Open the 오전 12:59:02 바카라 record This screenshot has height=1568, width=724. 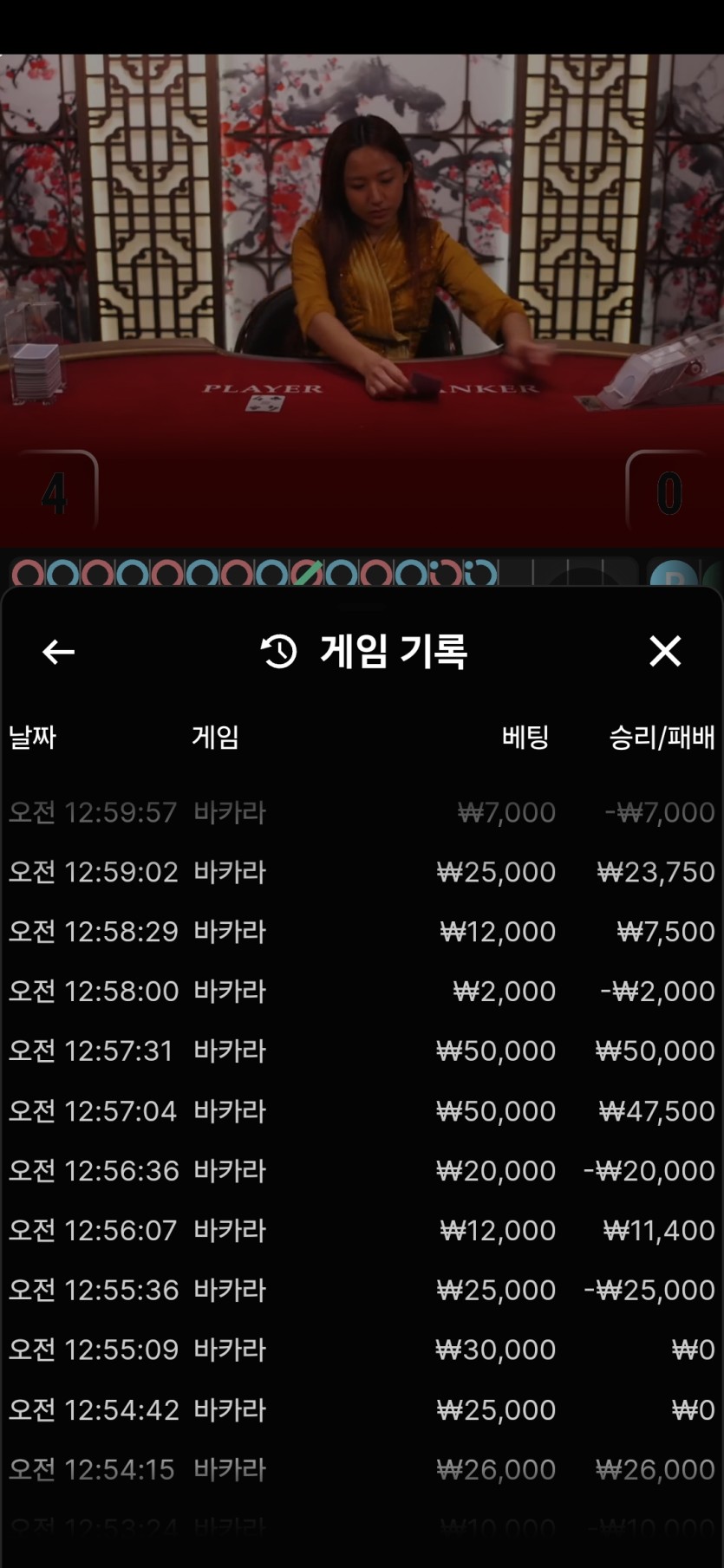click(x=362, y=872)
